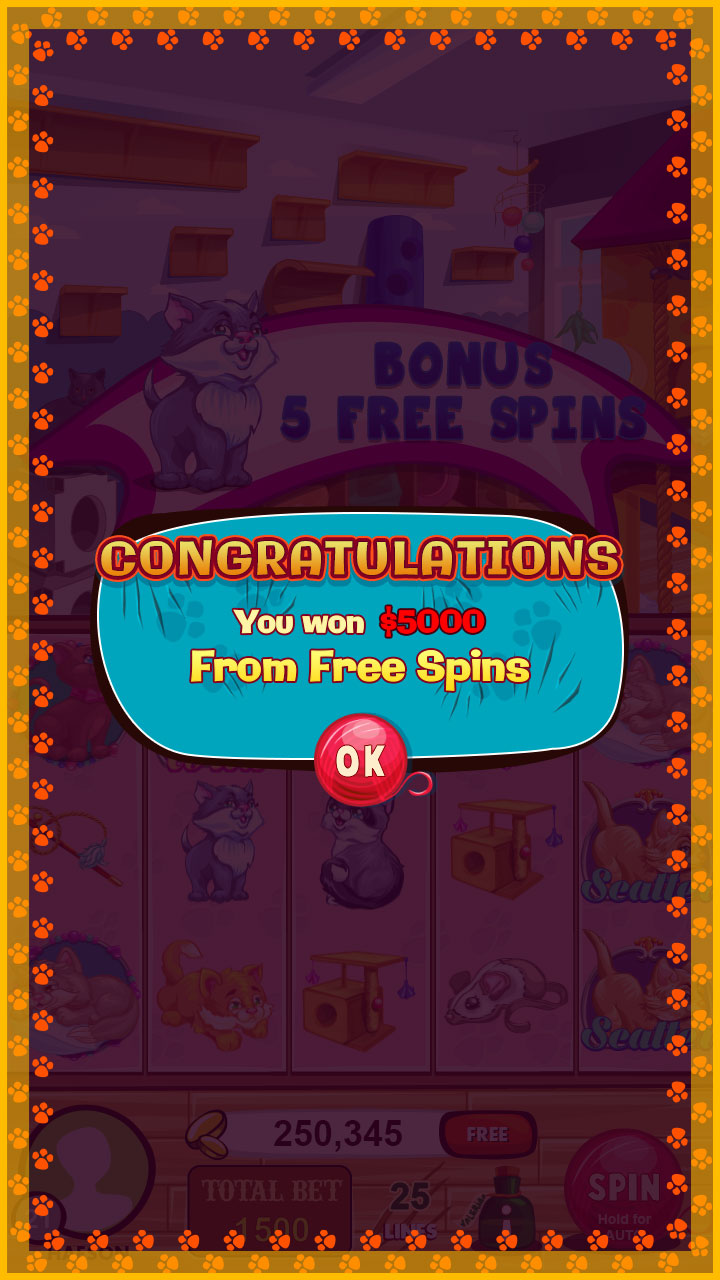
Task: Tap OK to dismiss the congratulations popup
Action: (x=362, y=761)
